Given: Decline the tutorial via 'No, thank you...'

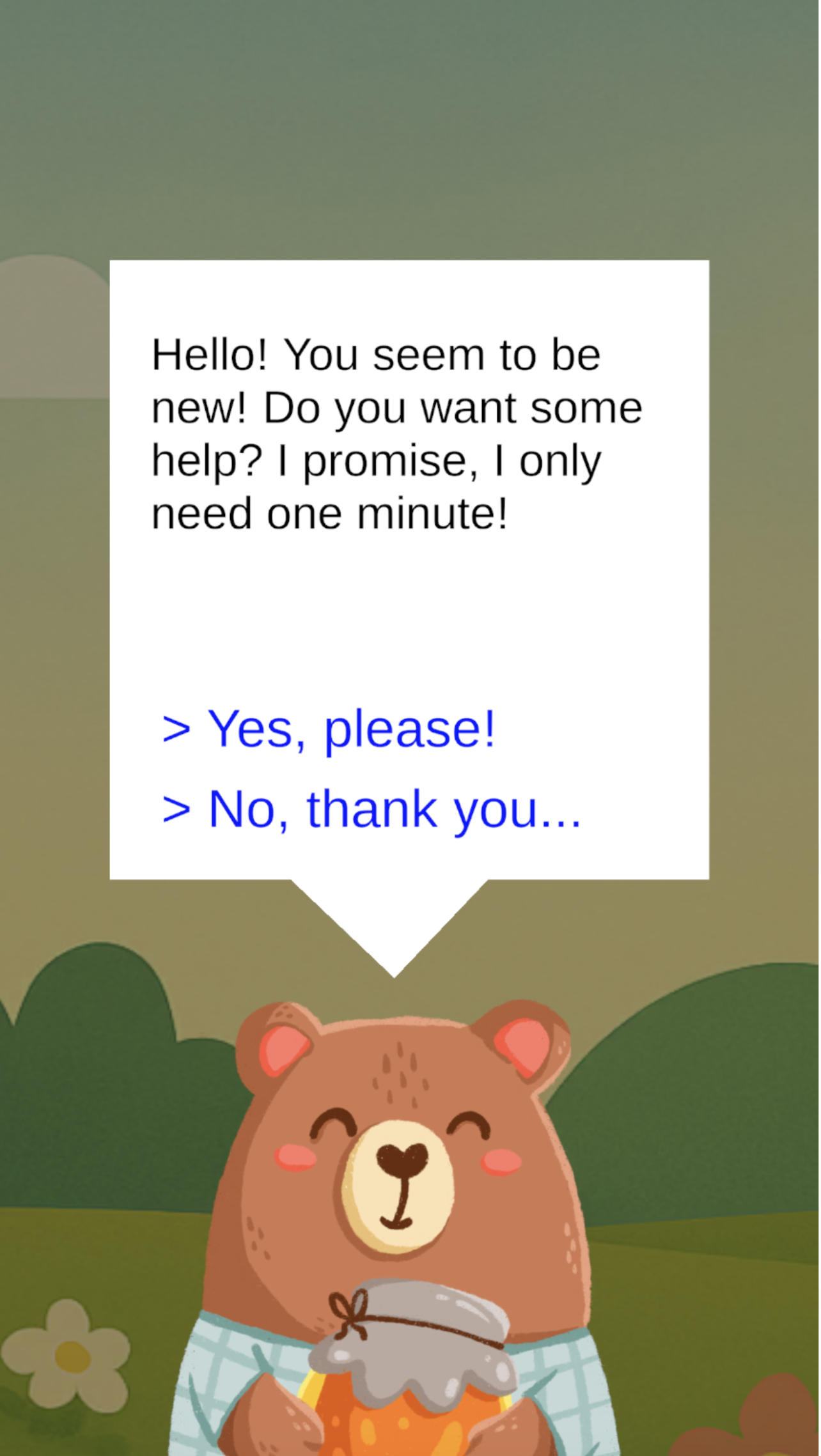Looking at the screenshot, I should pos(371,809).
